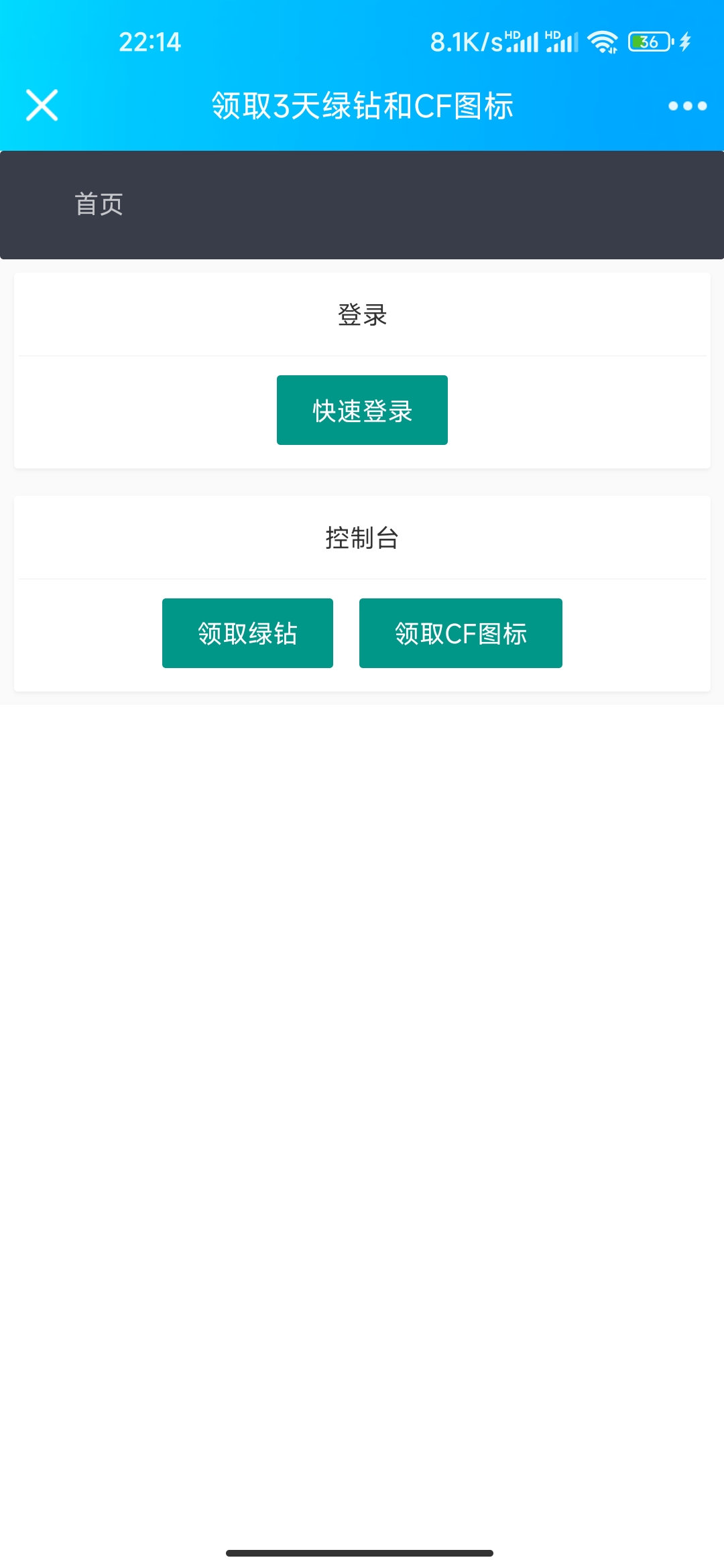This screenshot has width=724, height=1568.
Task: Close the 领取3天绿钻和CF图标 page
Action: pos(42,106)
